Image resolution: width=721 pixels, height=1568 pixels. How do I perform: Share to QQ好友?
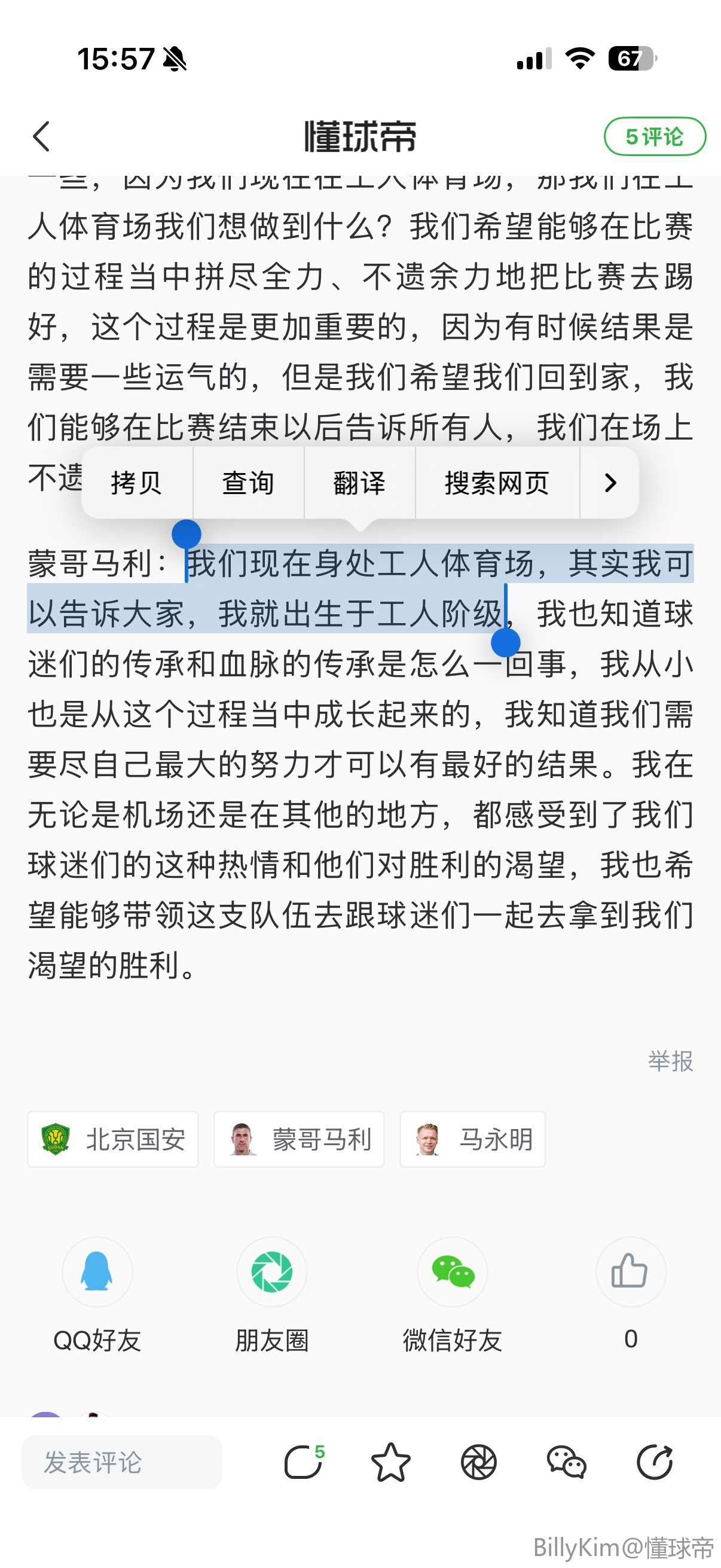(97, 1272)
